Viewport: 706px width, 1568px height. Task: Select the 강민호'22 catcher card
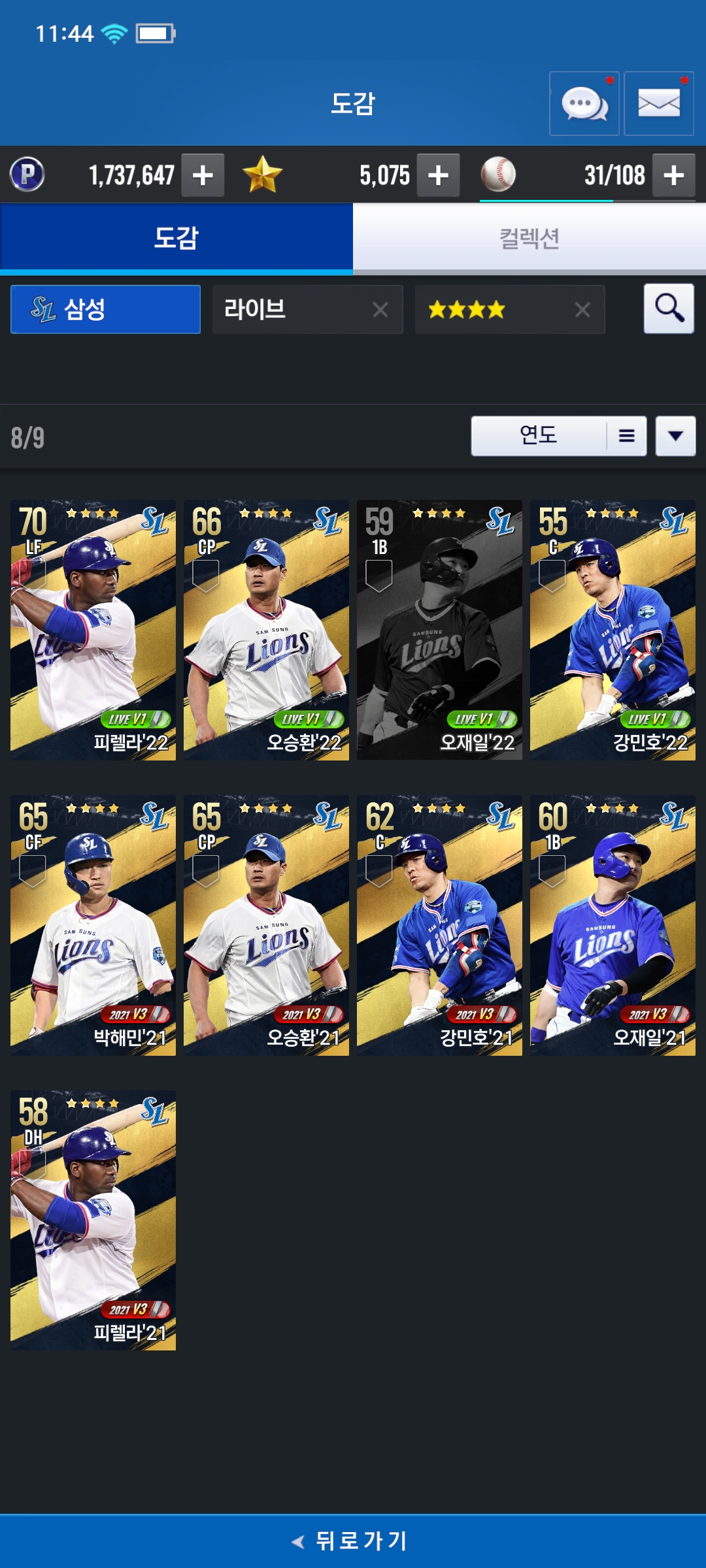point(613,630)
